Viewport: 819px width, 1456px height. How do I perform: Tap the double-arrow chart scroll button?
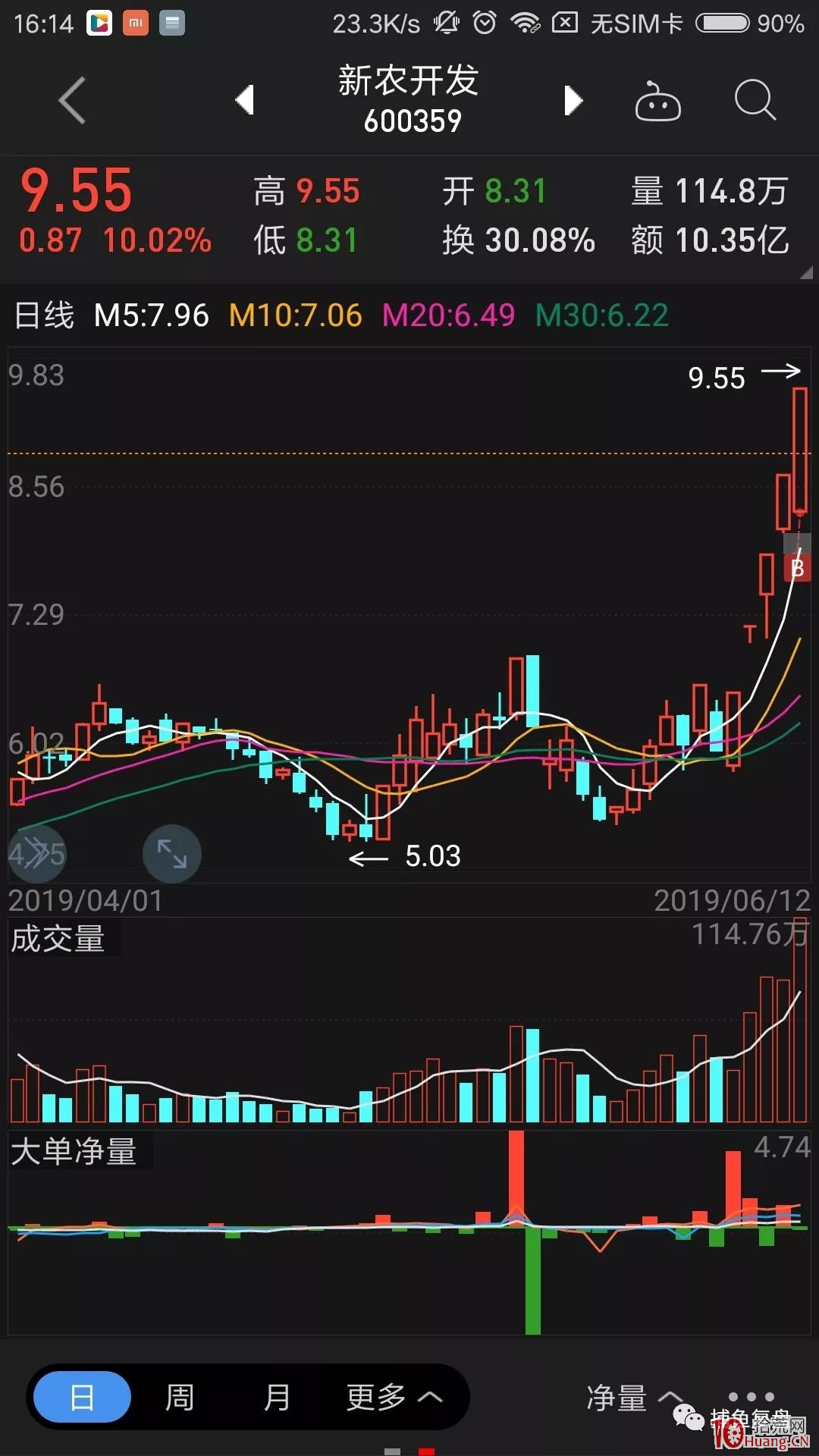tap(36, 854)
